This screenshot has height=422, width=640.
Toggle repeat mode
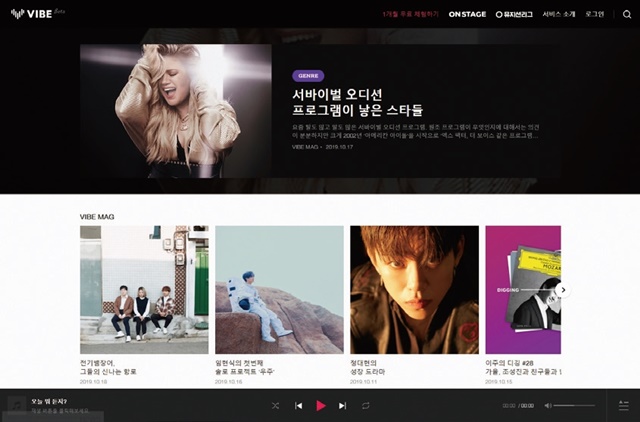click(365, 405)
